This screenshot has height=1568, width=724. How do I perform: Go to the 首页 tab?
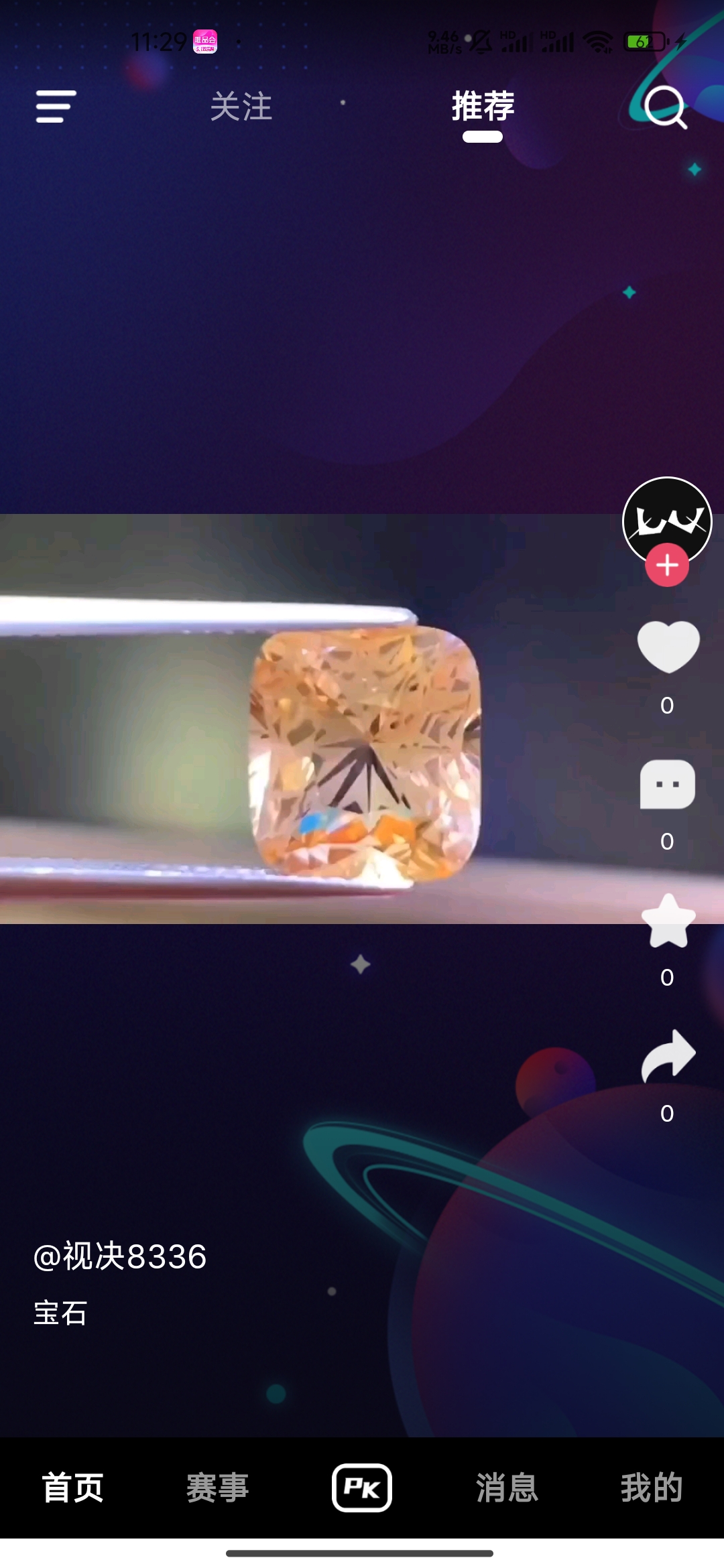(72, 1488)
